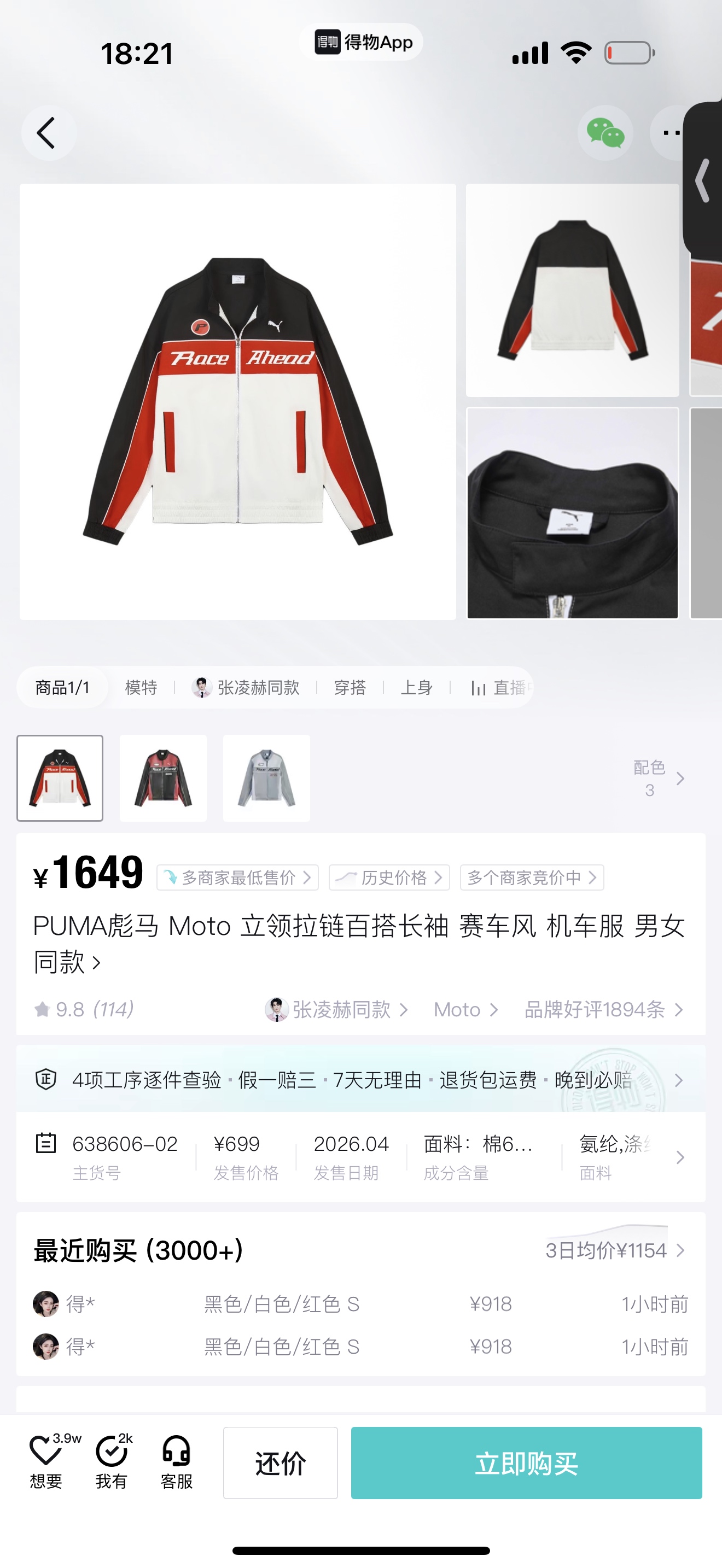This screenshot has height=1568, width=722.
Task: Open 品牌好评1894条 reviews
Action: pyautogui.click(x=604, y=1009)
